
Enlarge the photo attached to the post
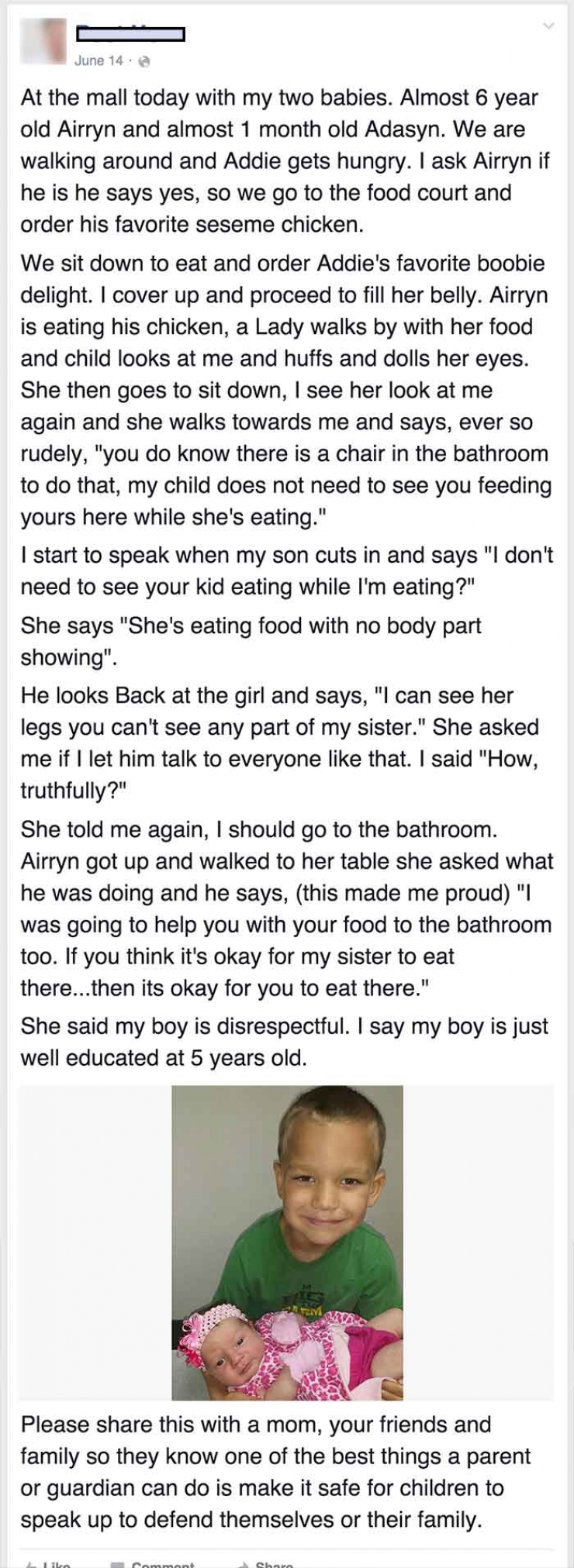[287, 1242]
